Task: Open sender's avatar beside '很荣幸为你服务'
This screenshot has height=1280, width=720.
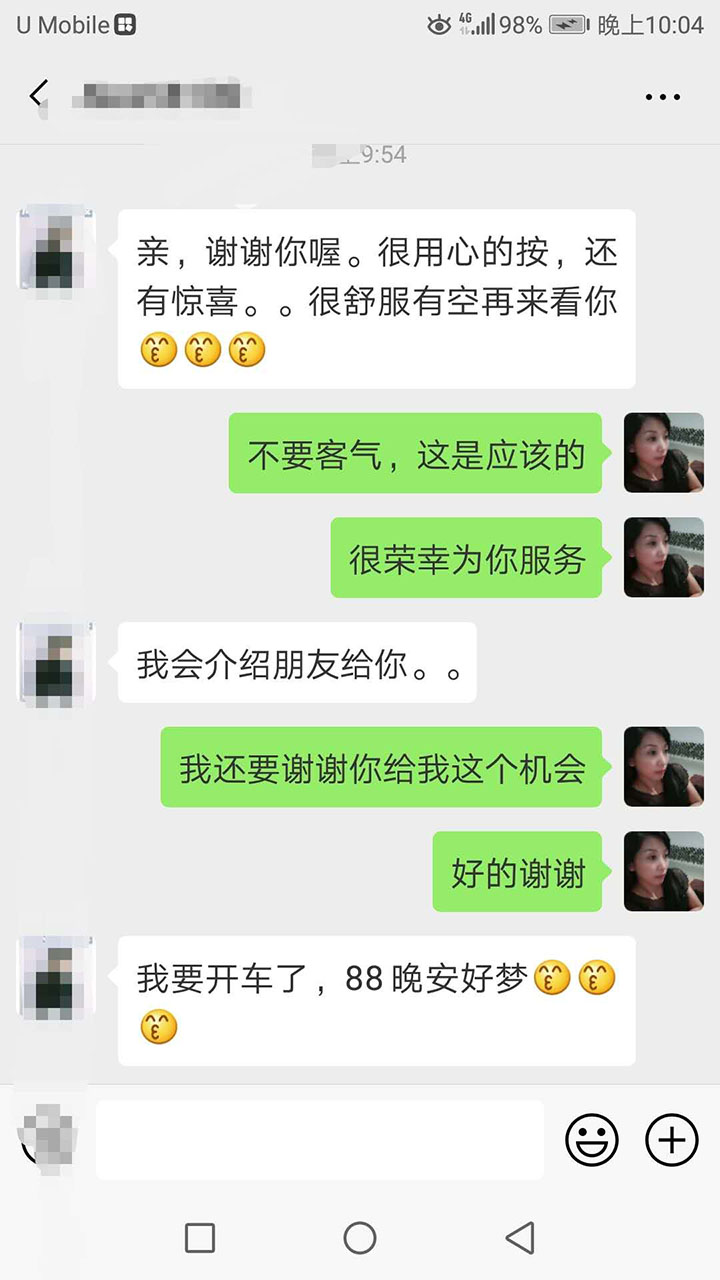Action: tap(663, 558)
